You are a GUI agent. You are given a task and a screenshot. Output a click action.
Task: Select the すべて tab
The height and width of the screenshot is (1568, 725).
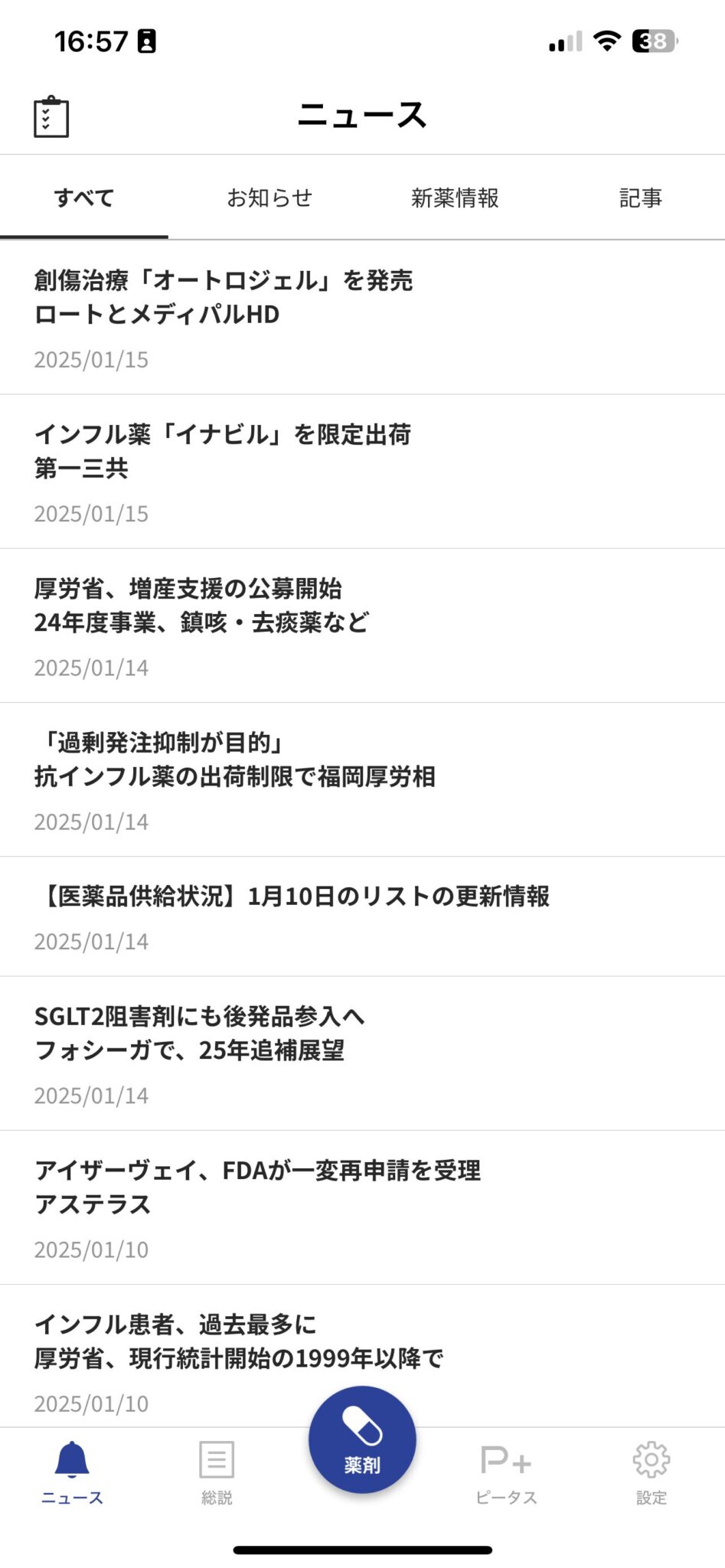tap(84, 198)
